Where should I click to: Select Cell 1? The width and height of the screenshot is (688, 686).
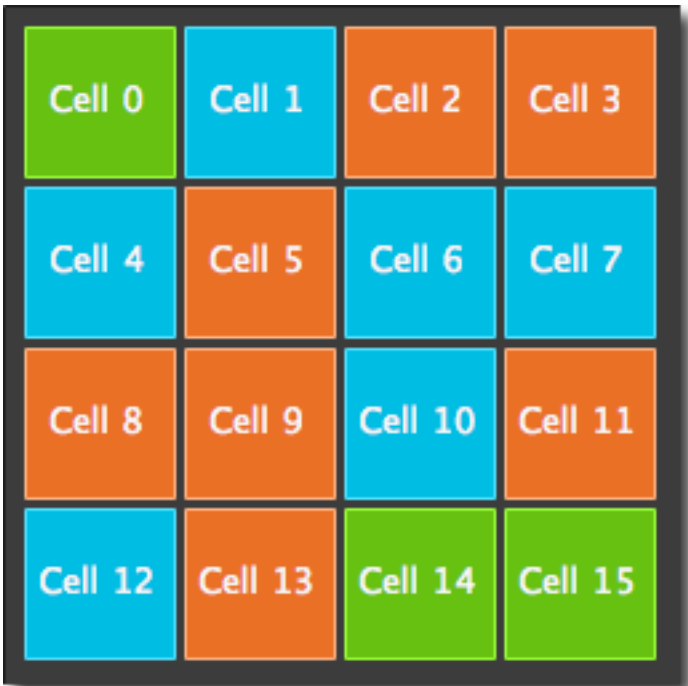pos(260,102)
